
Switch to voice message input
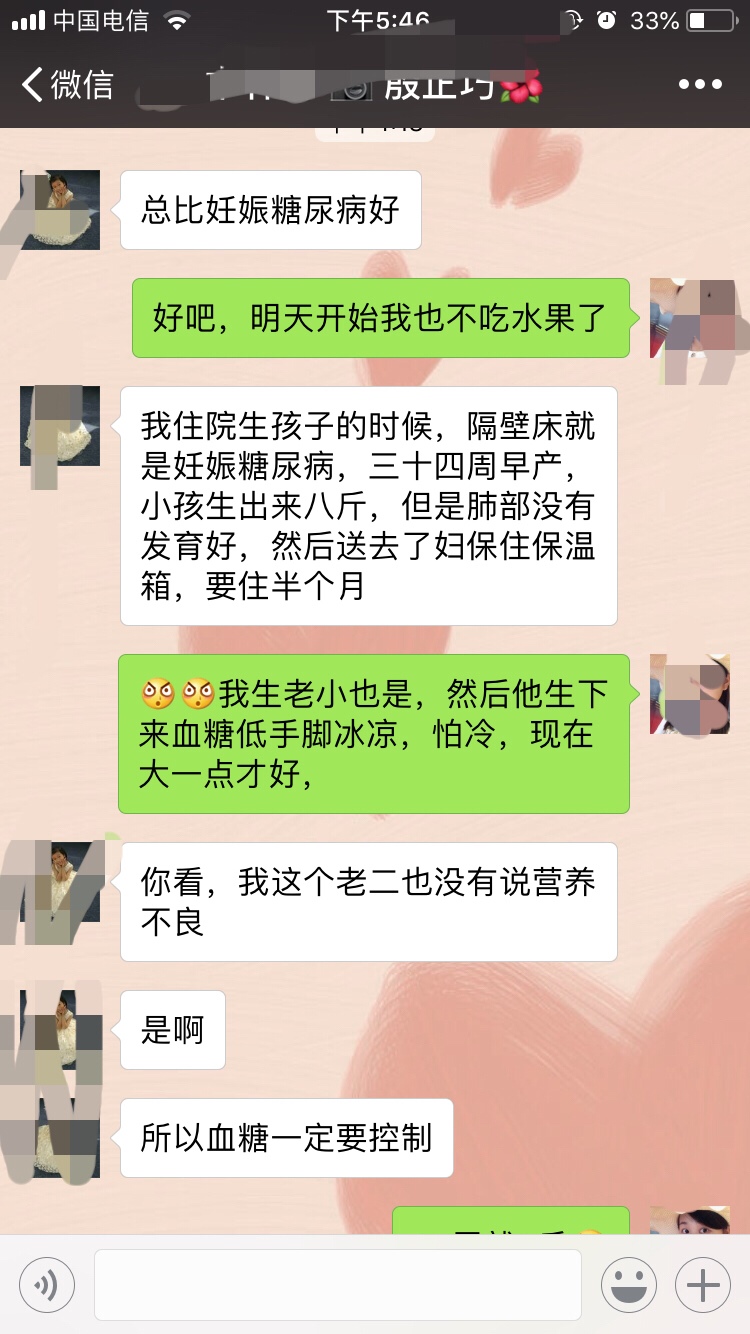tap(47, 1284)
